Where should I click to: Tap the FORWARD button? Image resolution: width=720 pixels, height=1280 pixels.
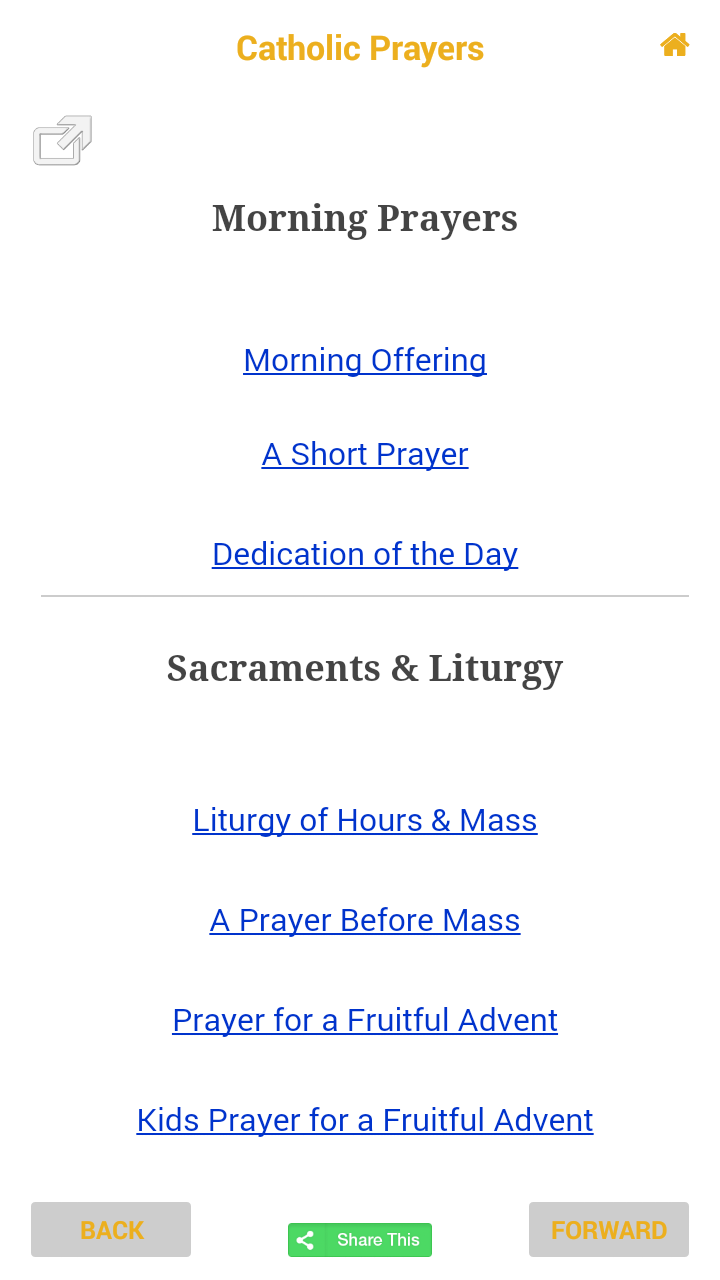tap(608, 1230)
